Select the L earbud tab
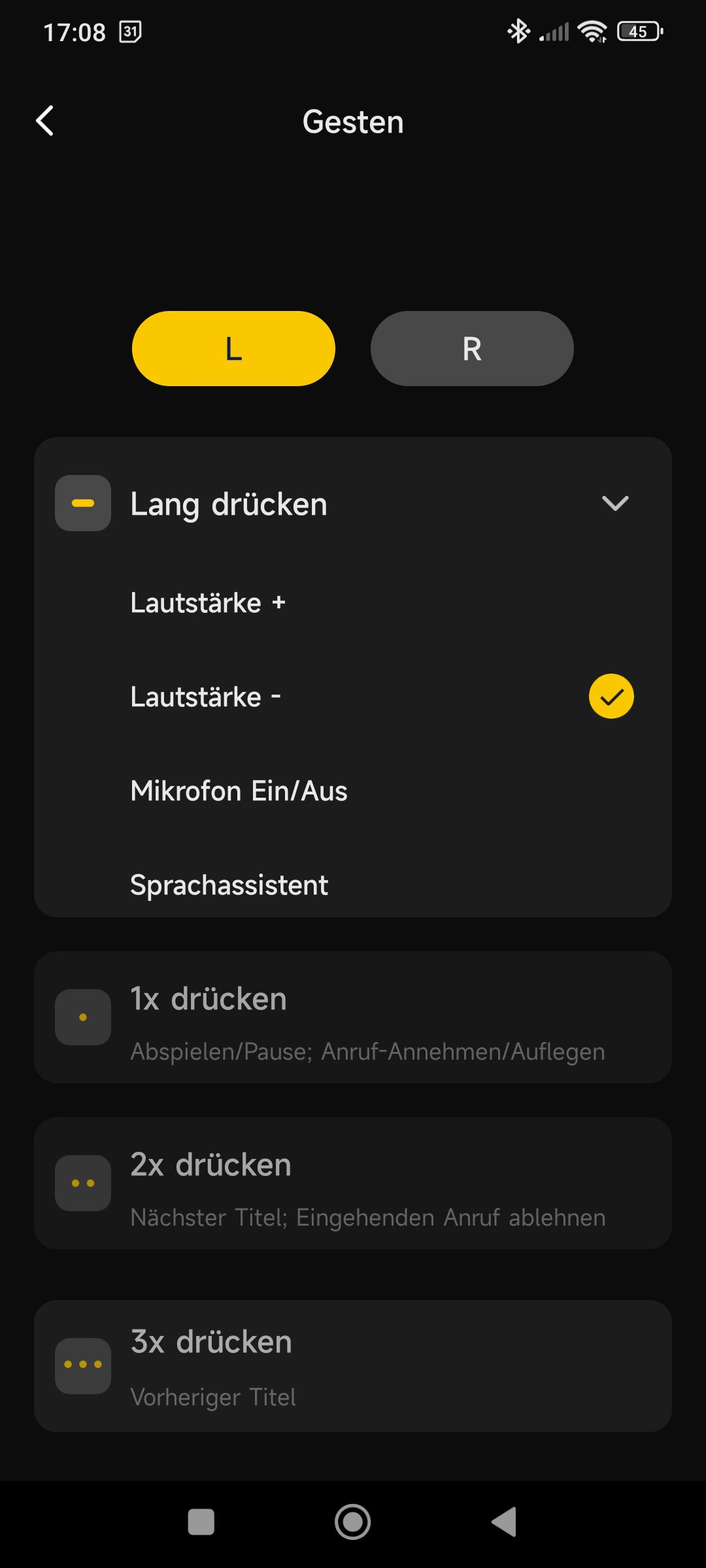The image size is (706, 1568). (x=233, y=349)
